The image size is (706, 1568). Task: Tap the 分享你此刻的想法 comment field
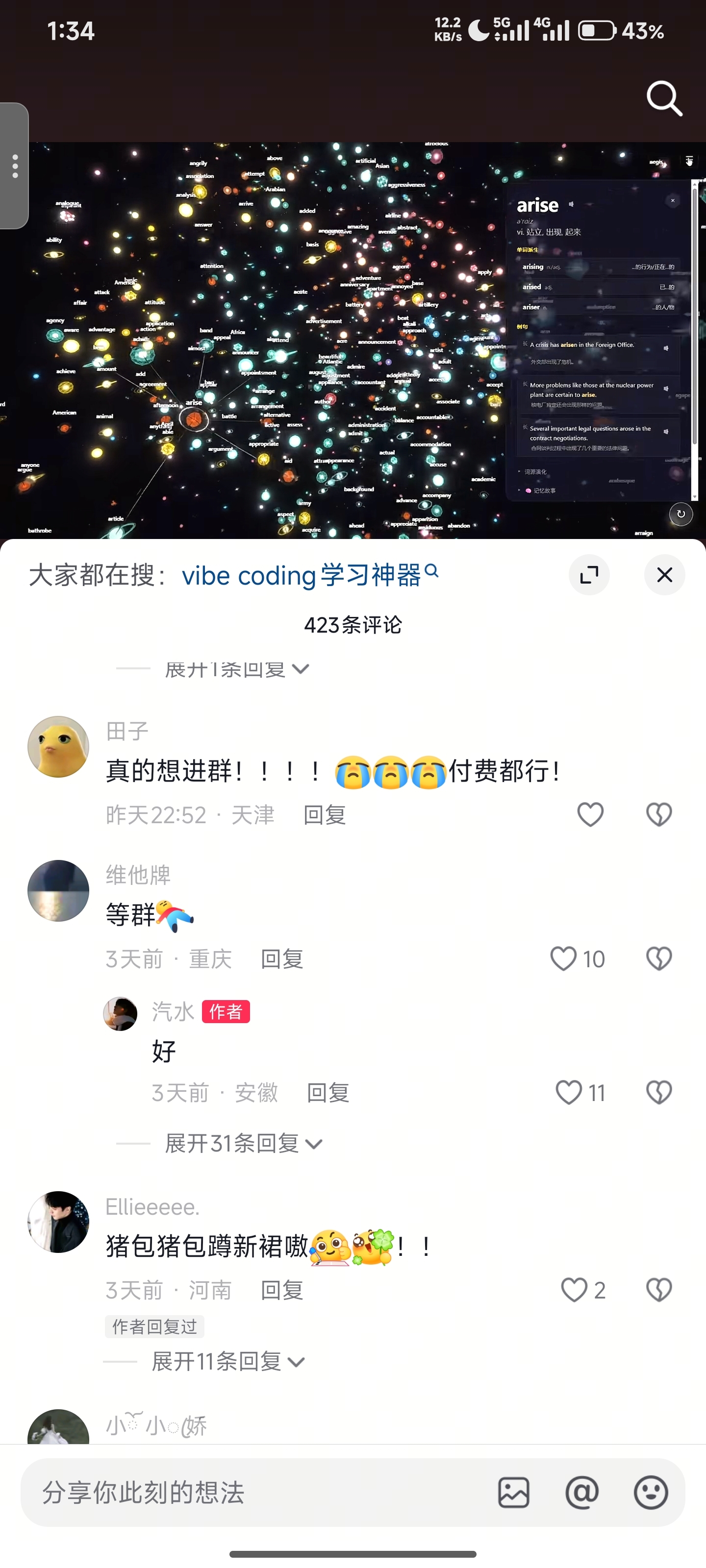(256, 1493)
